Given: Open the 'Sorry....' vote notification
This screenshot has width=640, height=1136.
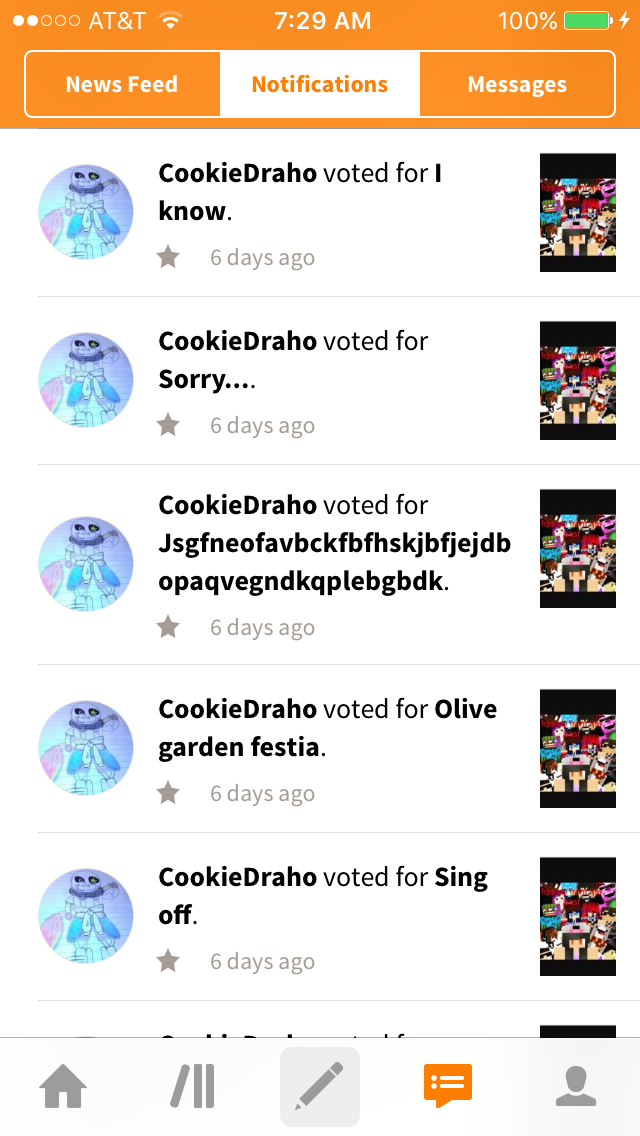Looking at the screenshot, I should click(330, 380).
